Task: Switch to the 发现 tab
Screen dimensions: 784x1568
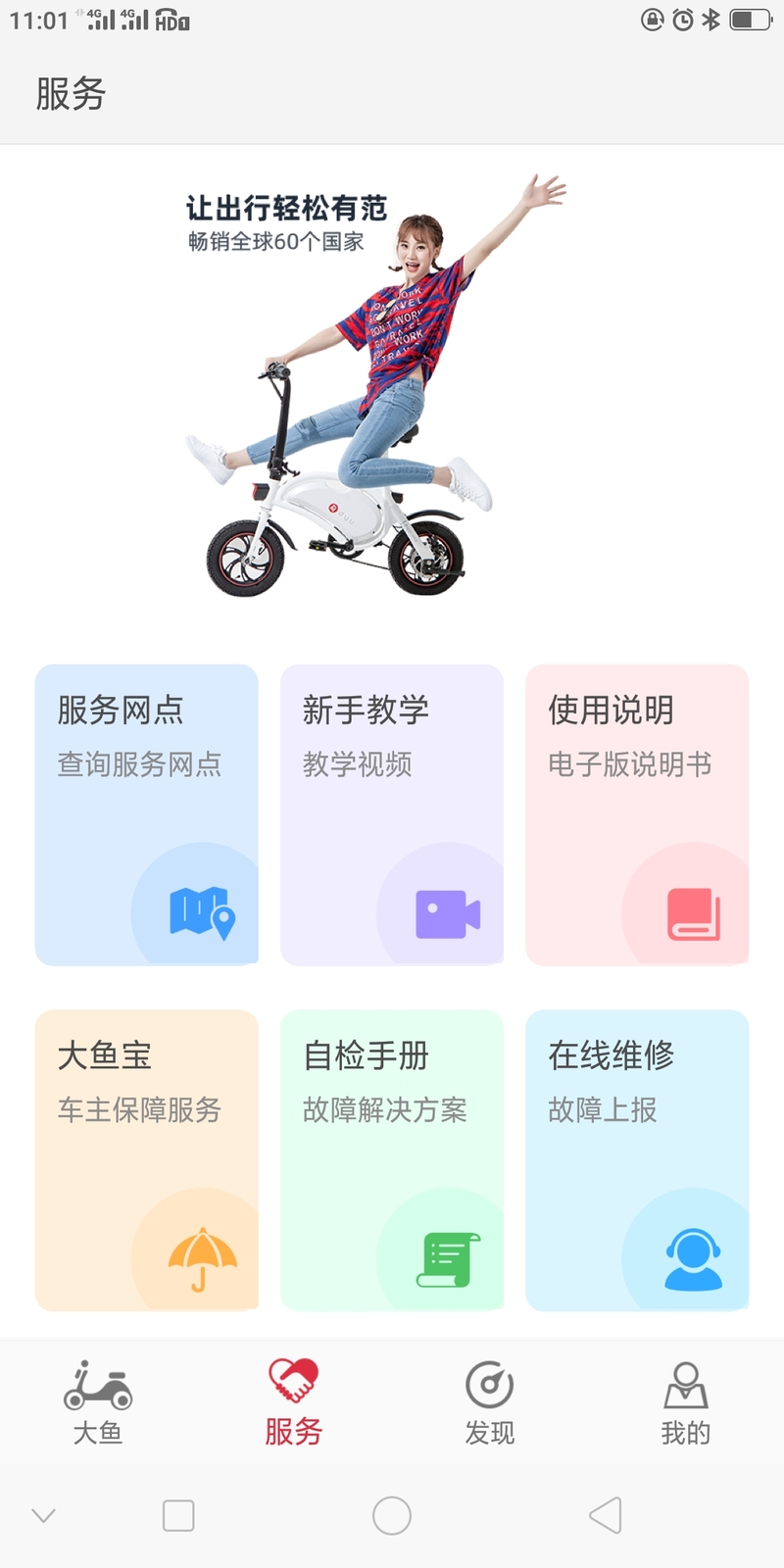Action: pos(490,1402)
